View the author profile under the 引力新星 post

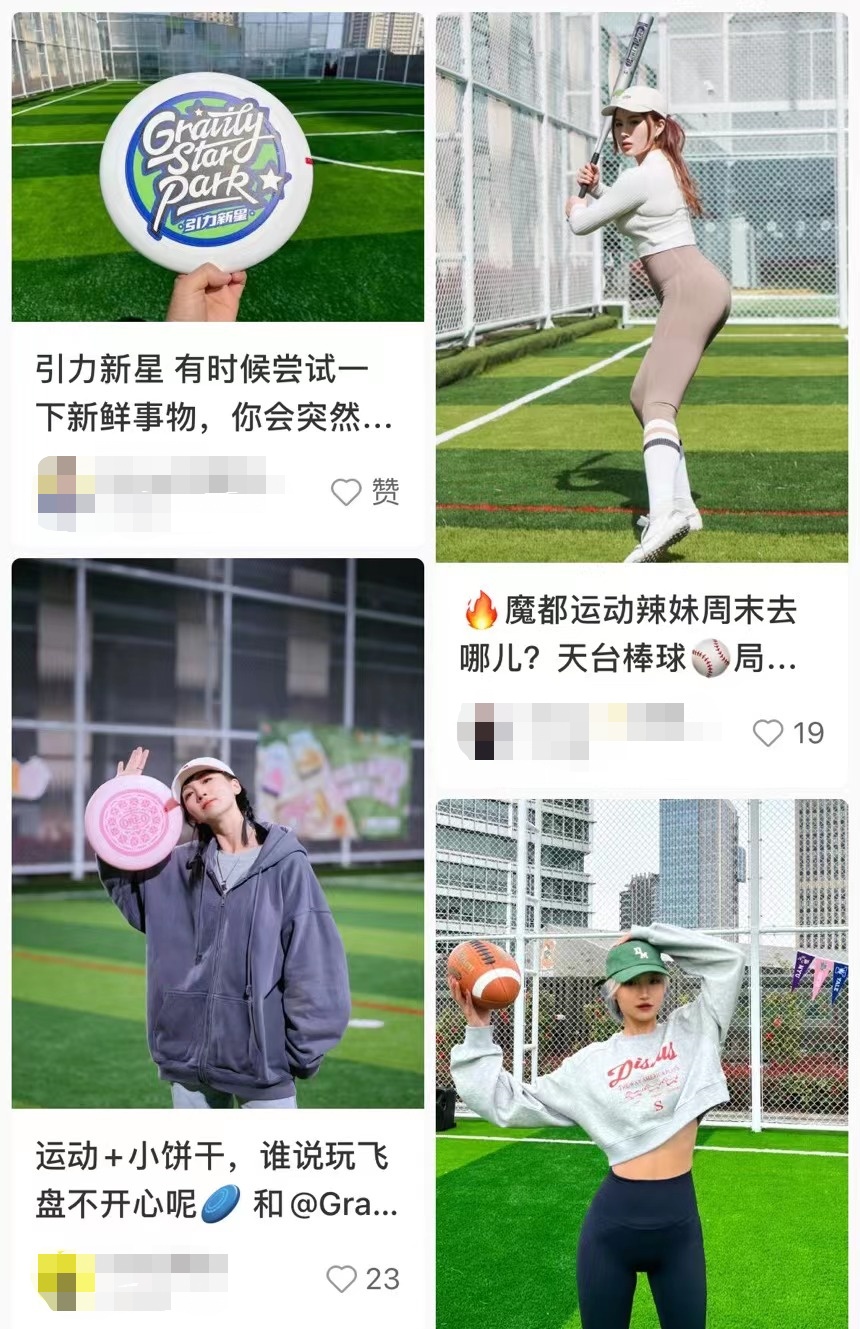[150, 491]
